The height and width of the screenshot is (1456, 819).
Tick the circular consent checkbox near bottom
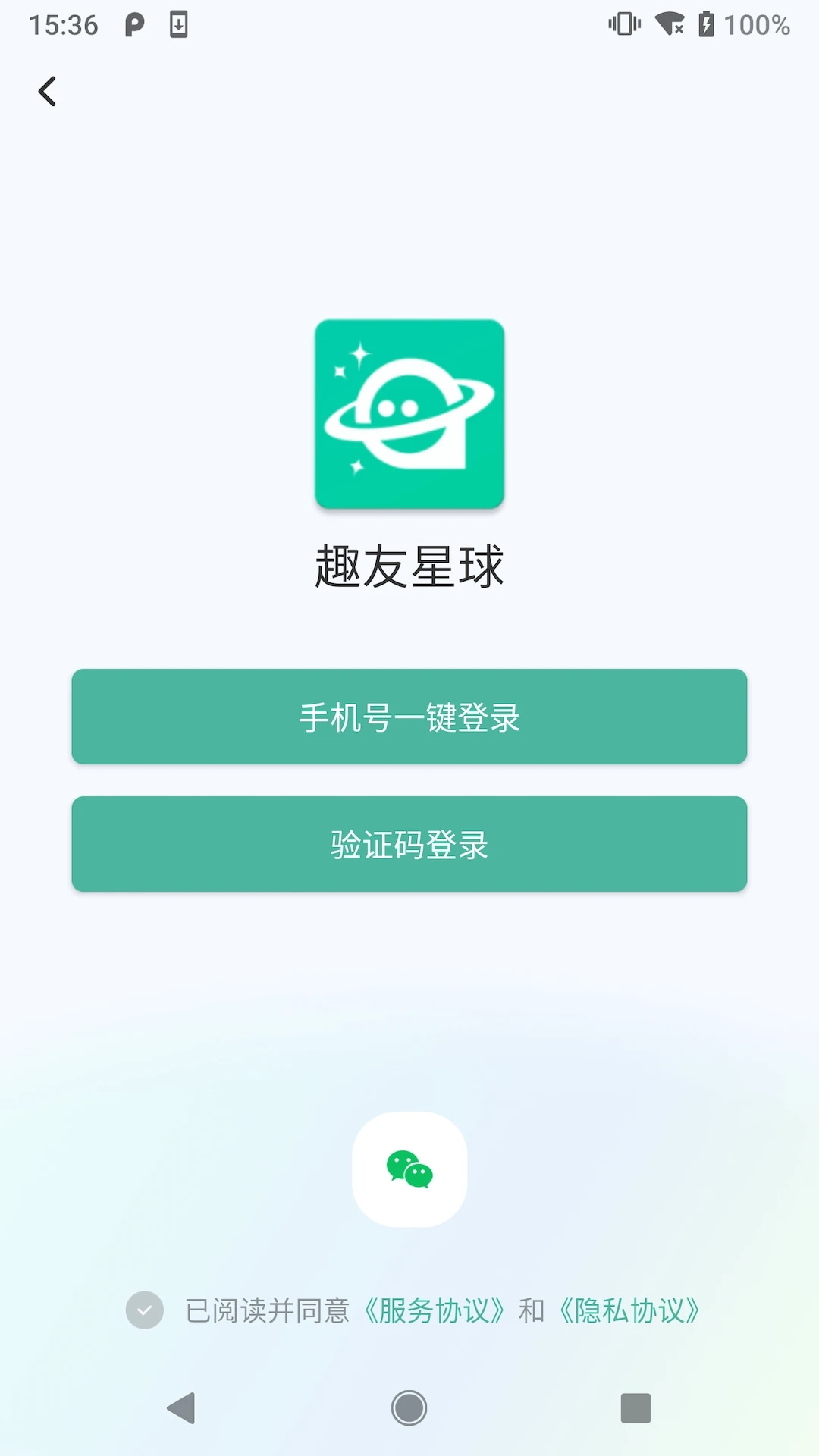click(x=144, y=1310)
